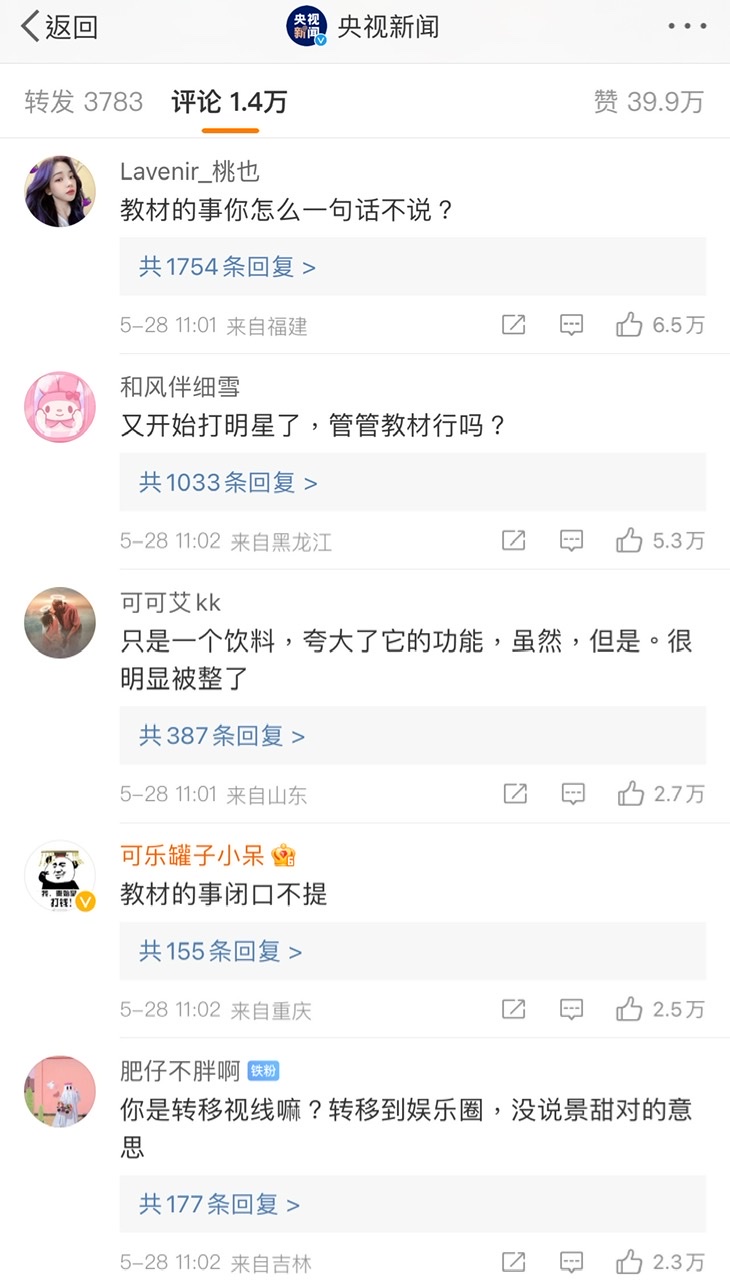The height and width of the screenshot is (1280, 730).
Task: Open 可乐罐子小呆's profile avatar
Action: coord(60,875)
